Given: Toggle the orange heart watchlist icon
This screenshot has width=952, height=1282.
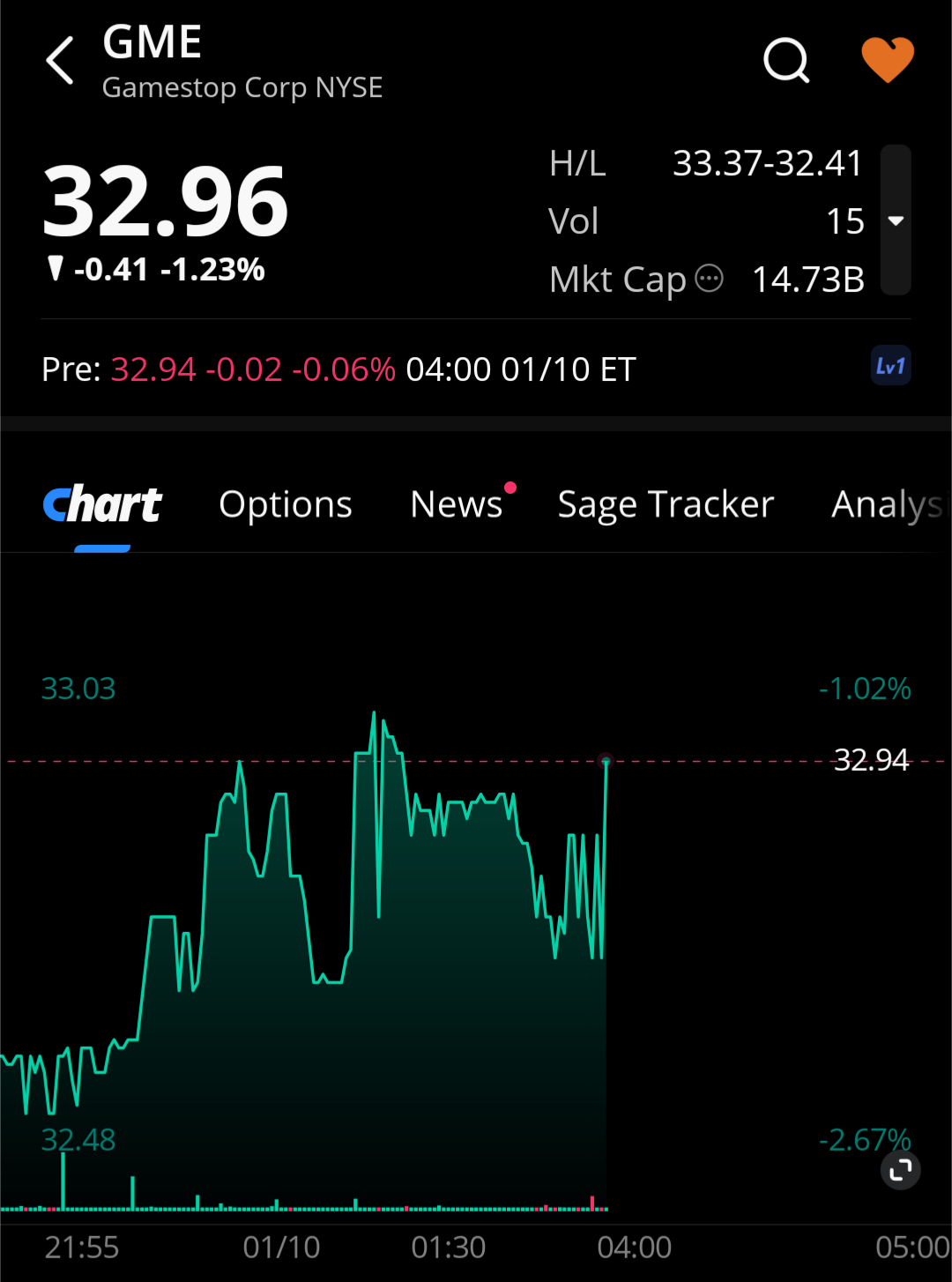Looking at the screenshot, I should click(887, 60).
